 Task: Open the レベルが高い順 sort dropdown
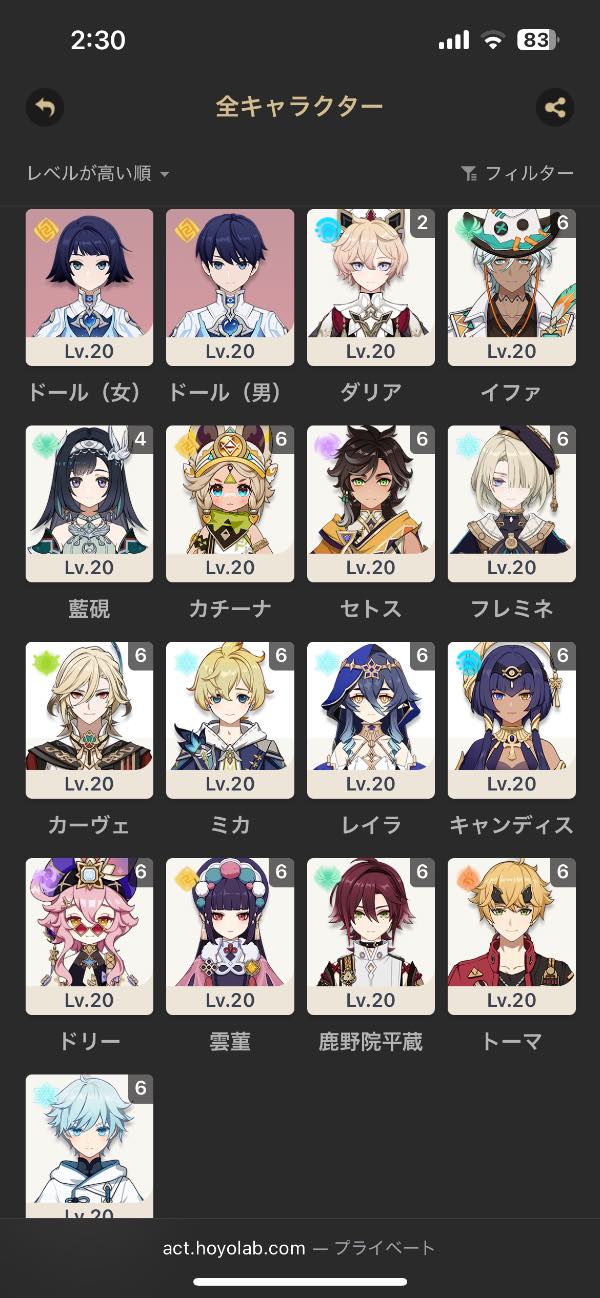pyautogui.click(x=98, y=174)
